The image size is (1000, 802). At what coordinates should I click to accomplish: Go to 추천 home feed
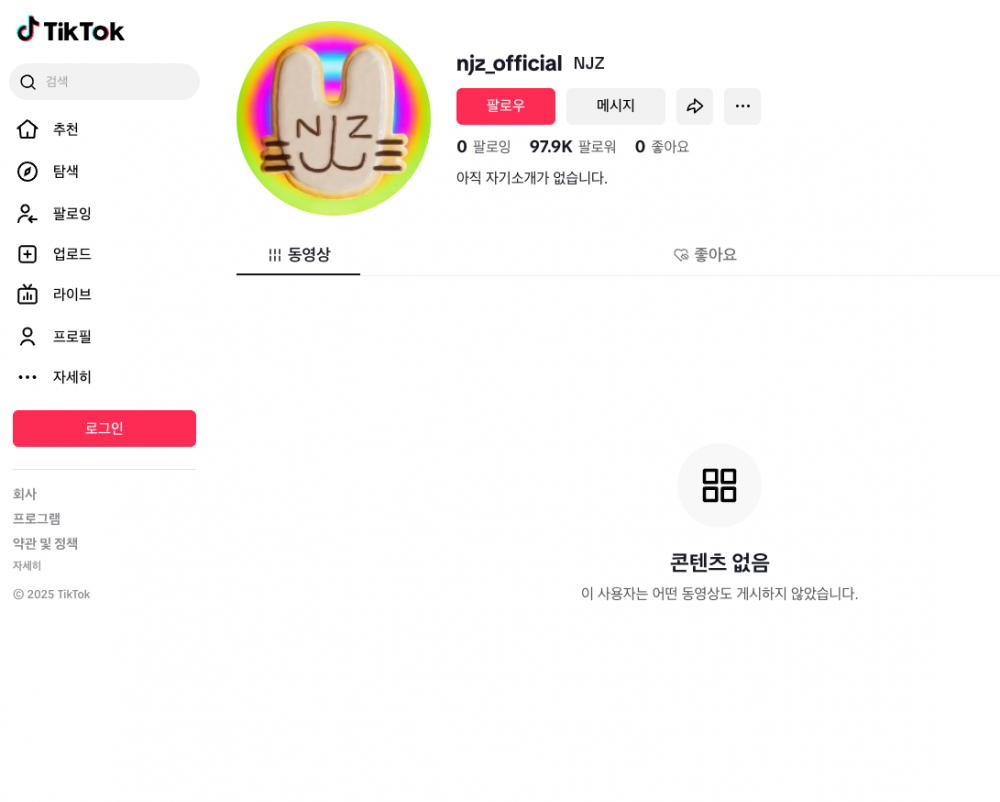65,129
